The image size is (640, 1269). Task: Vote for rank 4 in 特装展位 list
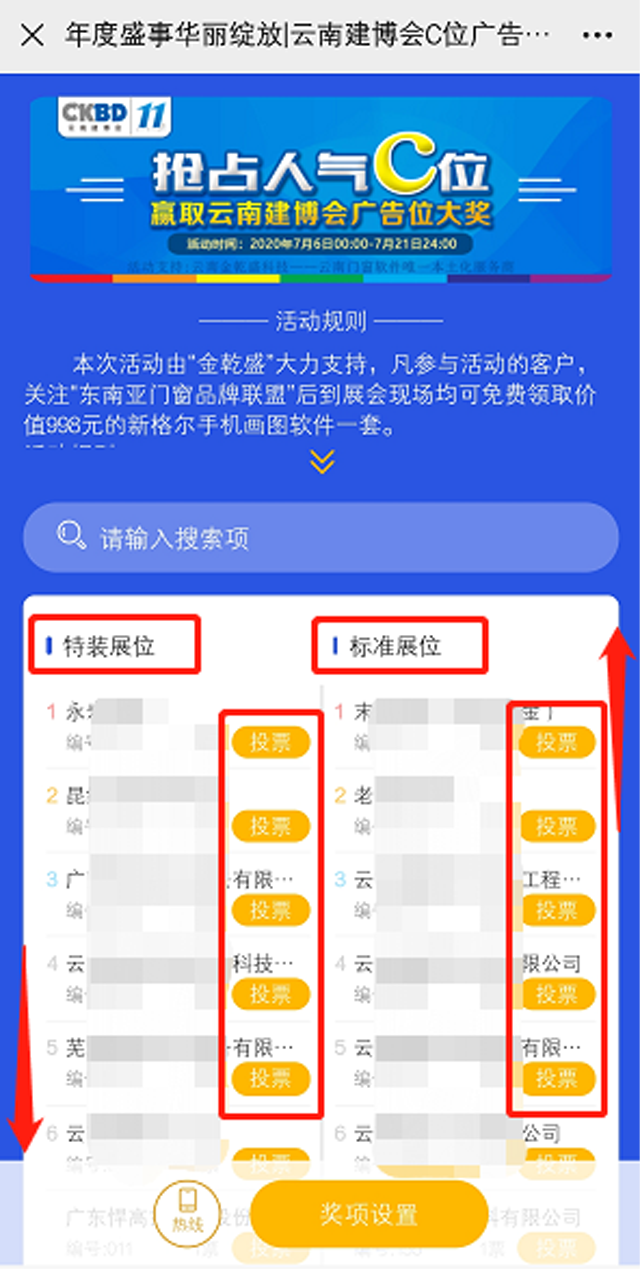tap(270, 995)
